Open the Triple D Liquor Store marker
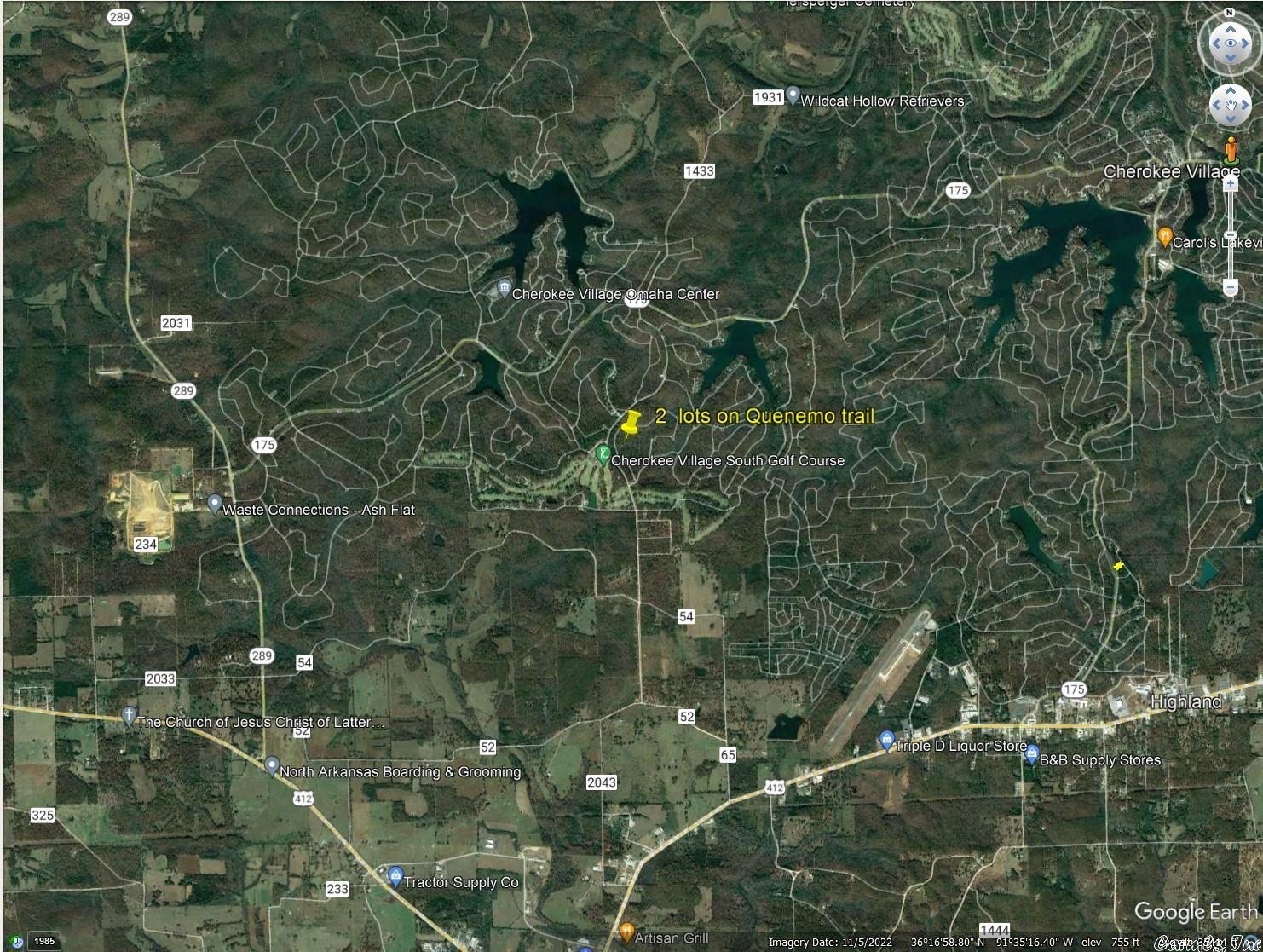 coord(886,740)
